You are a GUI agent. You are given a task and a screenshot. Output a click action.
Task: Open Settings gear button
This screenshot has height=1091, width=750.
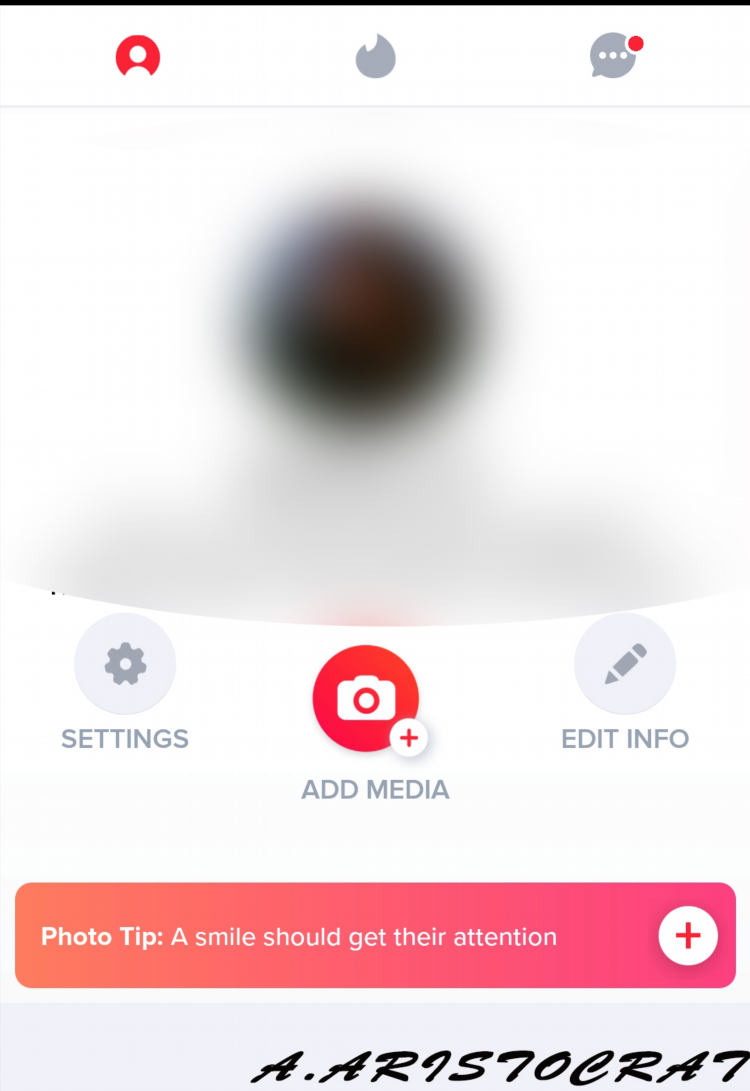coord(125,664)
